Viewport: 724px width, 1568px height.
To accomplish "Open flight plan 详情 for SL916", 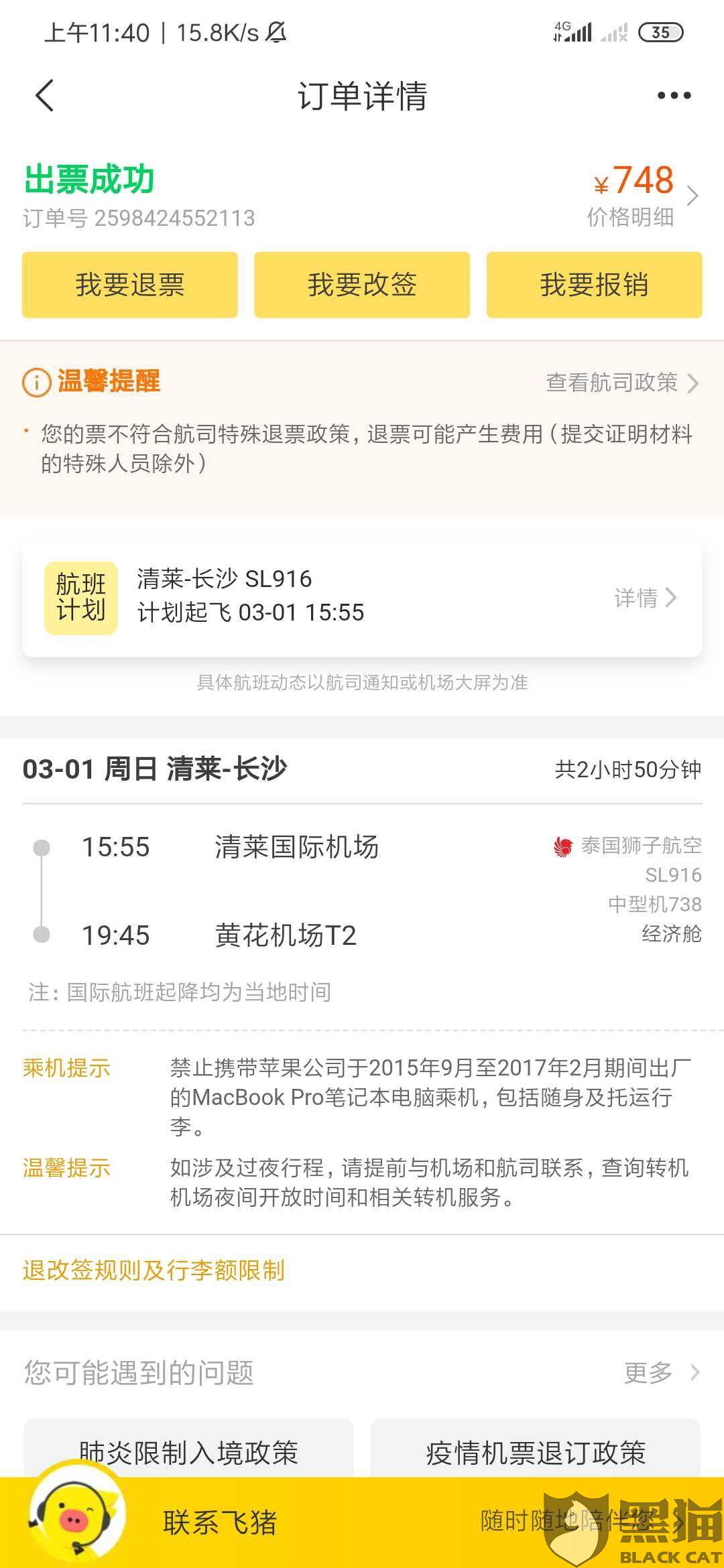I will click(645, 598).
